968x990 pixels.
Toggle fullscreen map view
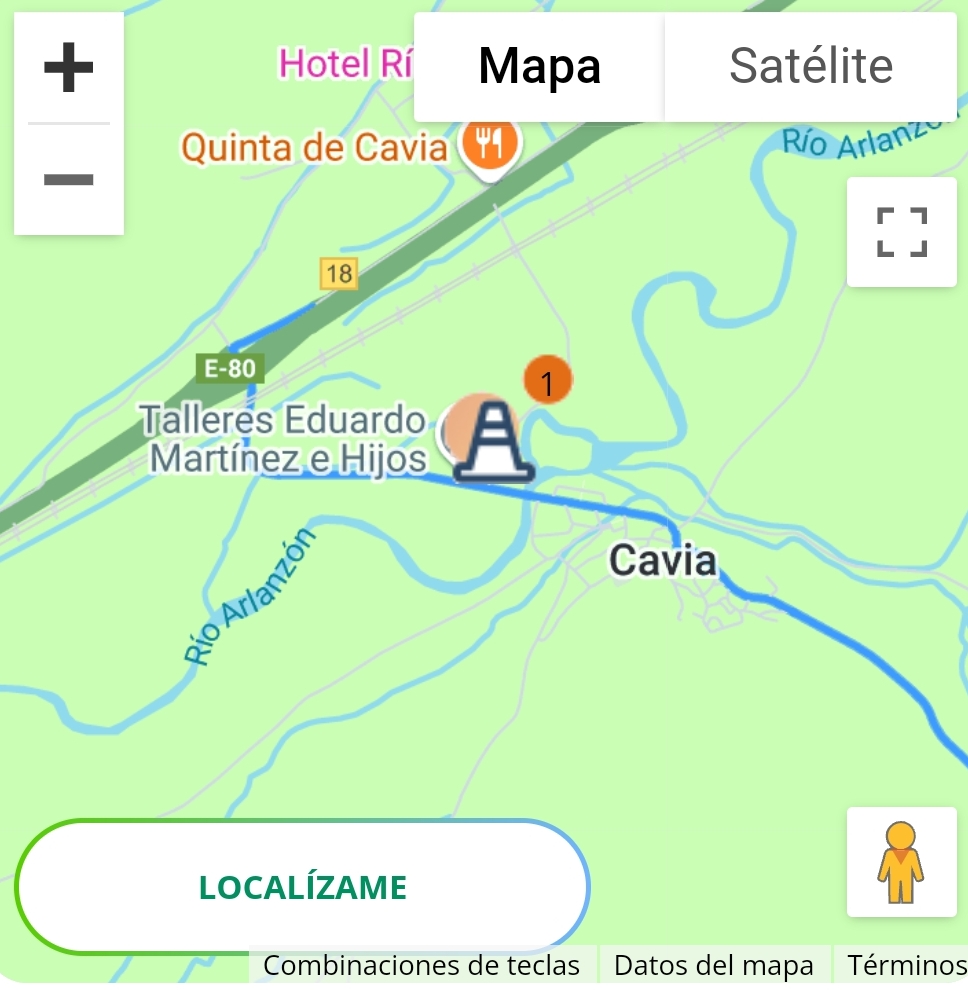pyautogui.click(x=901, y=232)
